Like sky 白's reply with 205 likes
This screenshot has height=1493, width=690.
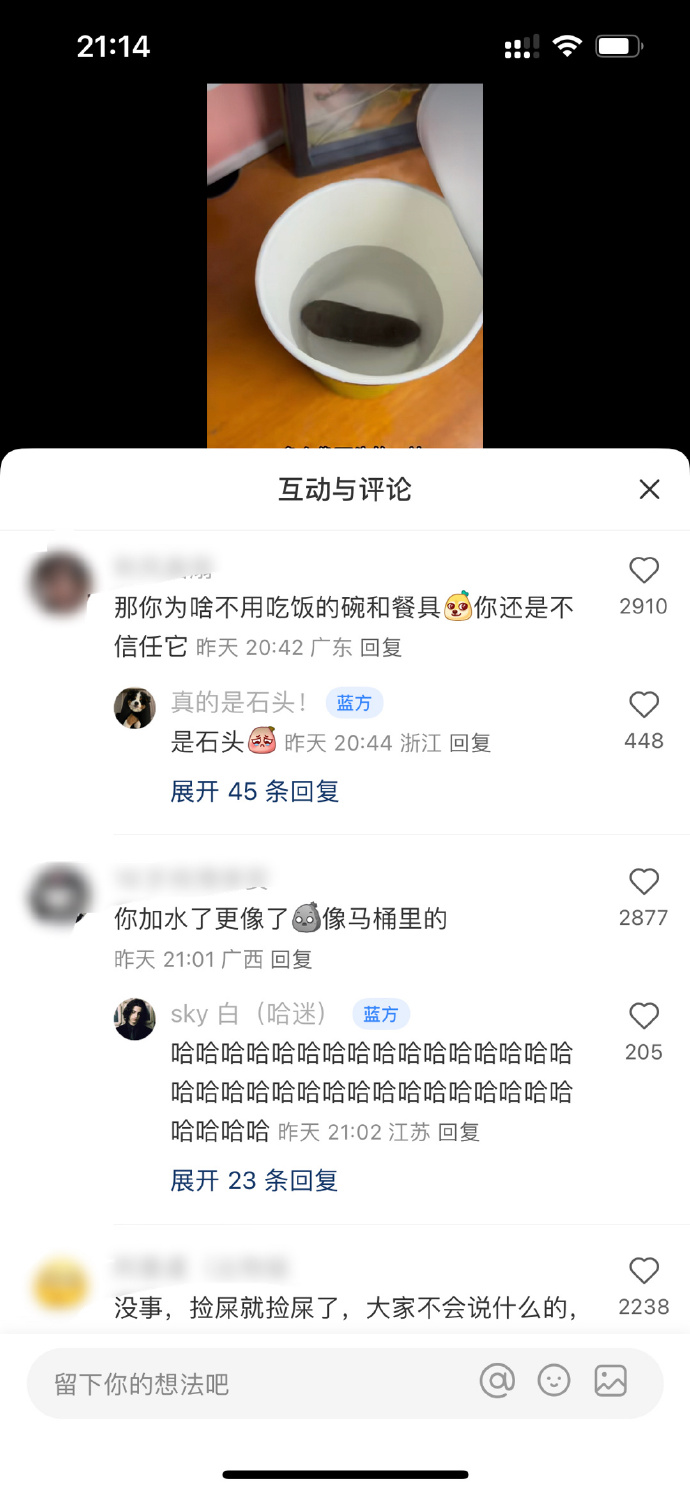coord(643,1016)
